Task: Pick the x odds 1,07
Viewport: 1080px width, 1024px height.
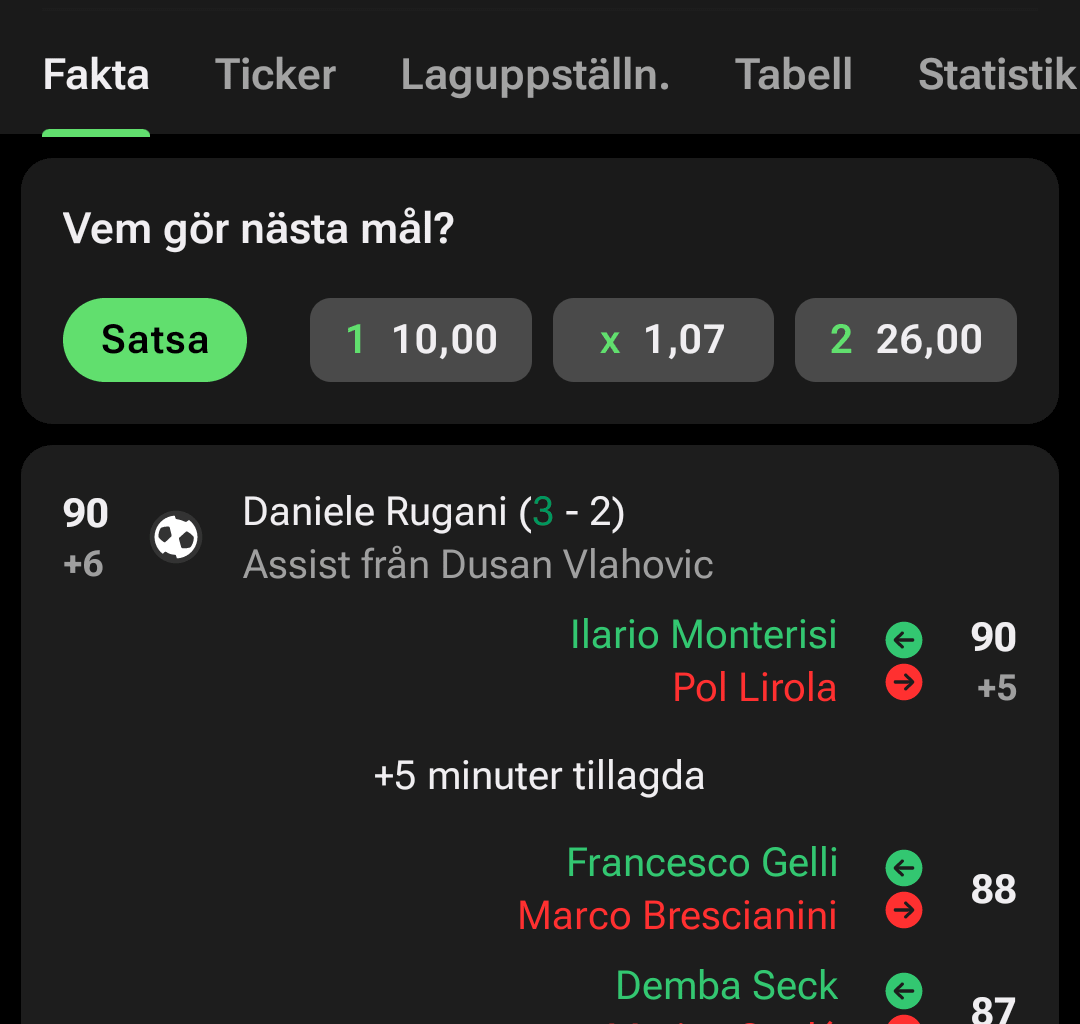Action: coord(663,340)
